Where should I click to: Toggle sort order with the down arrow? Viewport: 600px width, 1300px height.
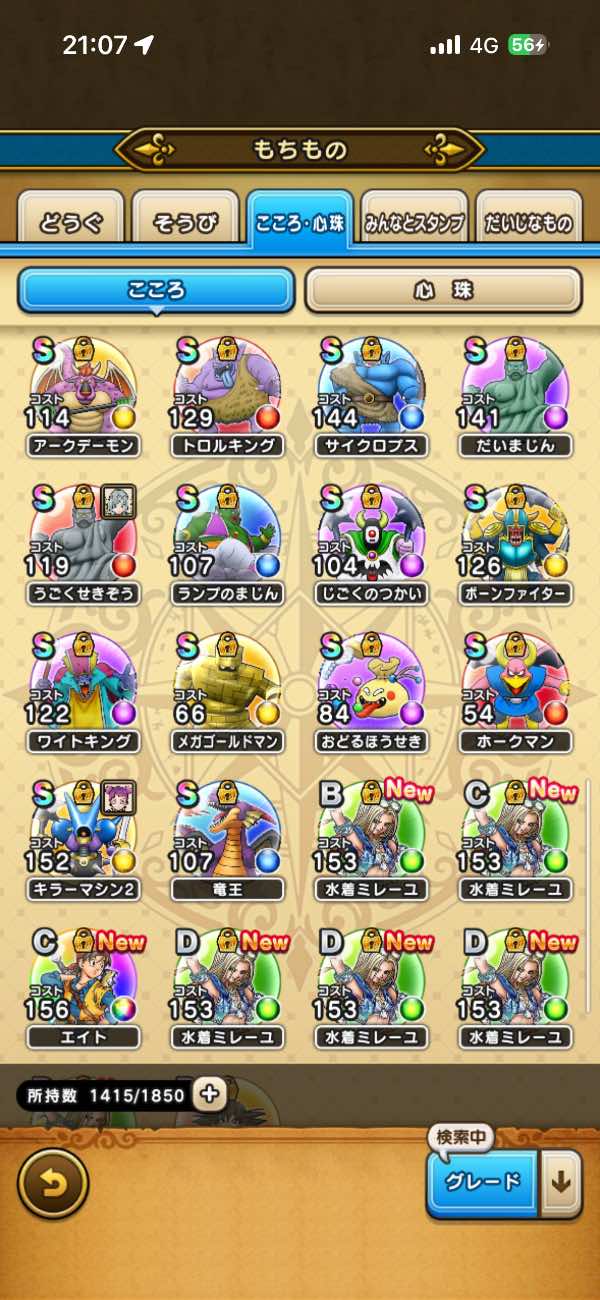click(x=561, y=1182)
